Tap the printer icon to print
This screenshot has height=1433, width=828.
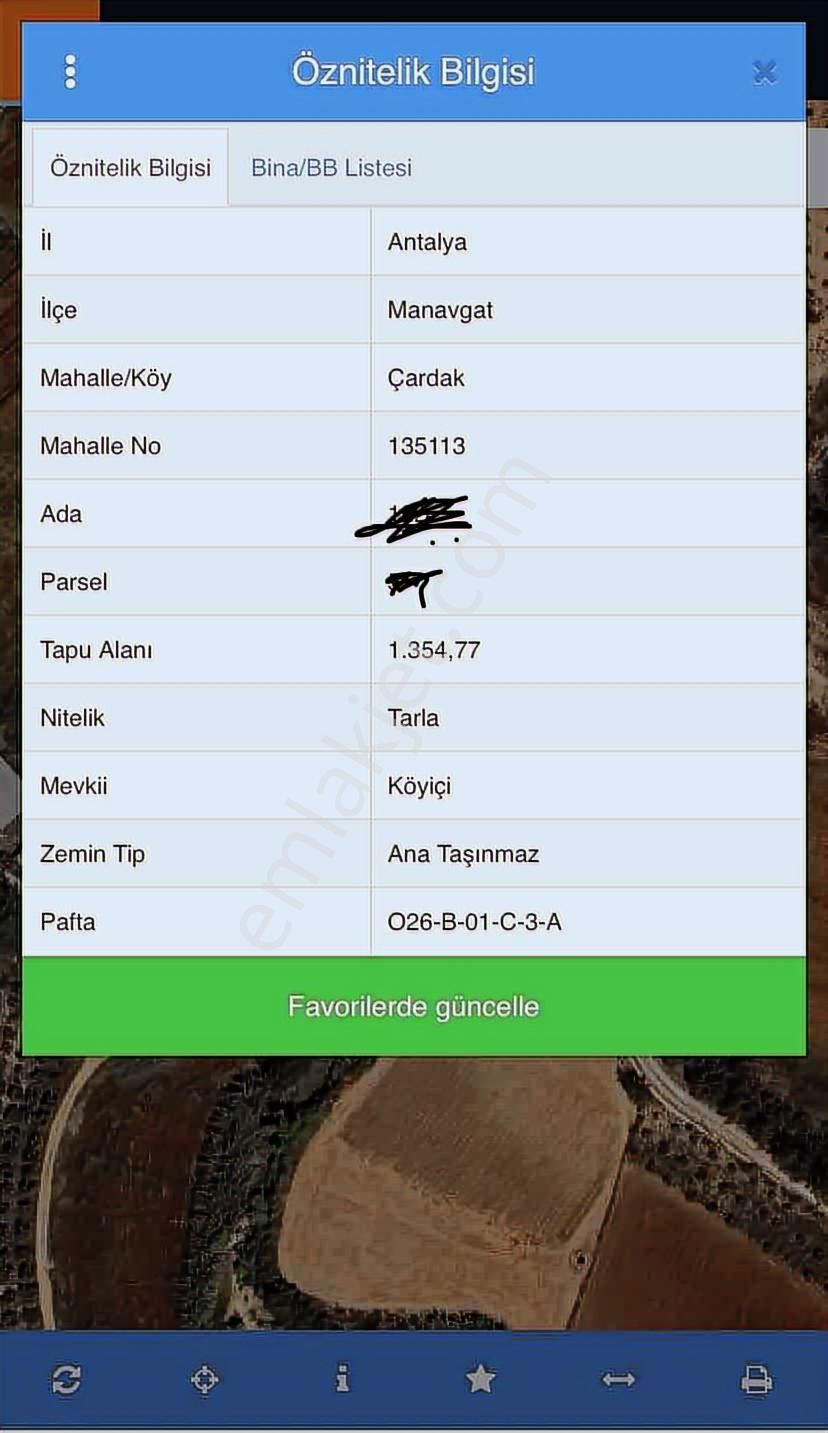click(756, 1380)
